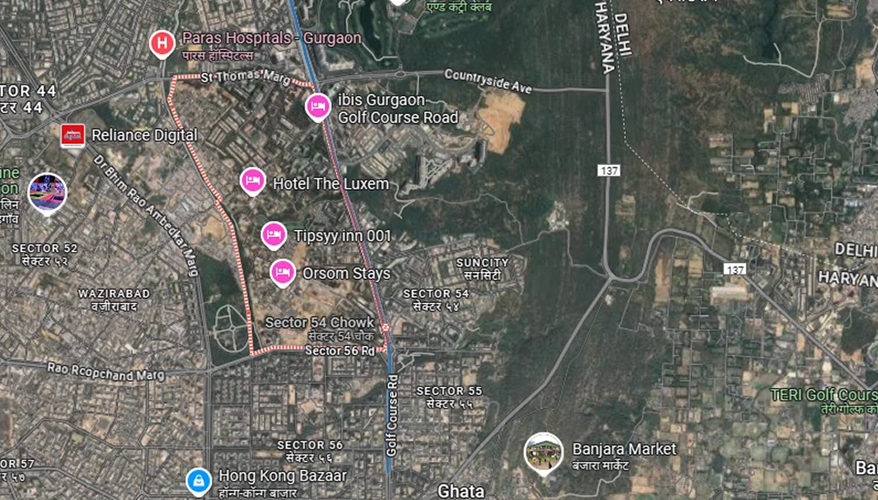Open the Paras Hospitals Gurgaon pin
The width and height of the screenshot is (878, 500).
point(161,43)
